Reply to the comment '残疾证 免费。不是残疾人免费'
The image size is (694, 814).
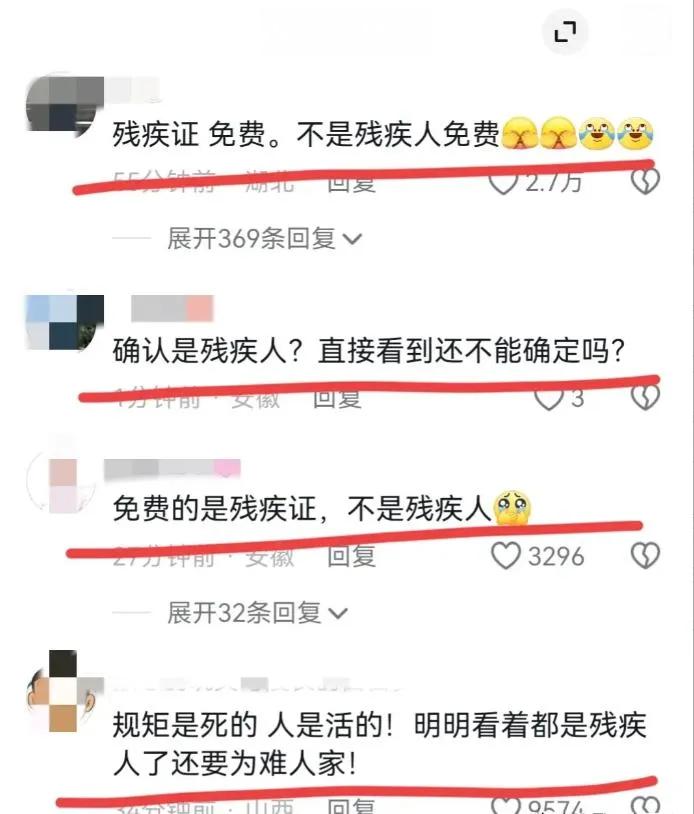coord(351,183)
